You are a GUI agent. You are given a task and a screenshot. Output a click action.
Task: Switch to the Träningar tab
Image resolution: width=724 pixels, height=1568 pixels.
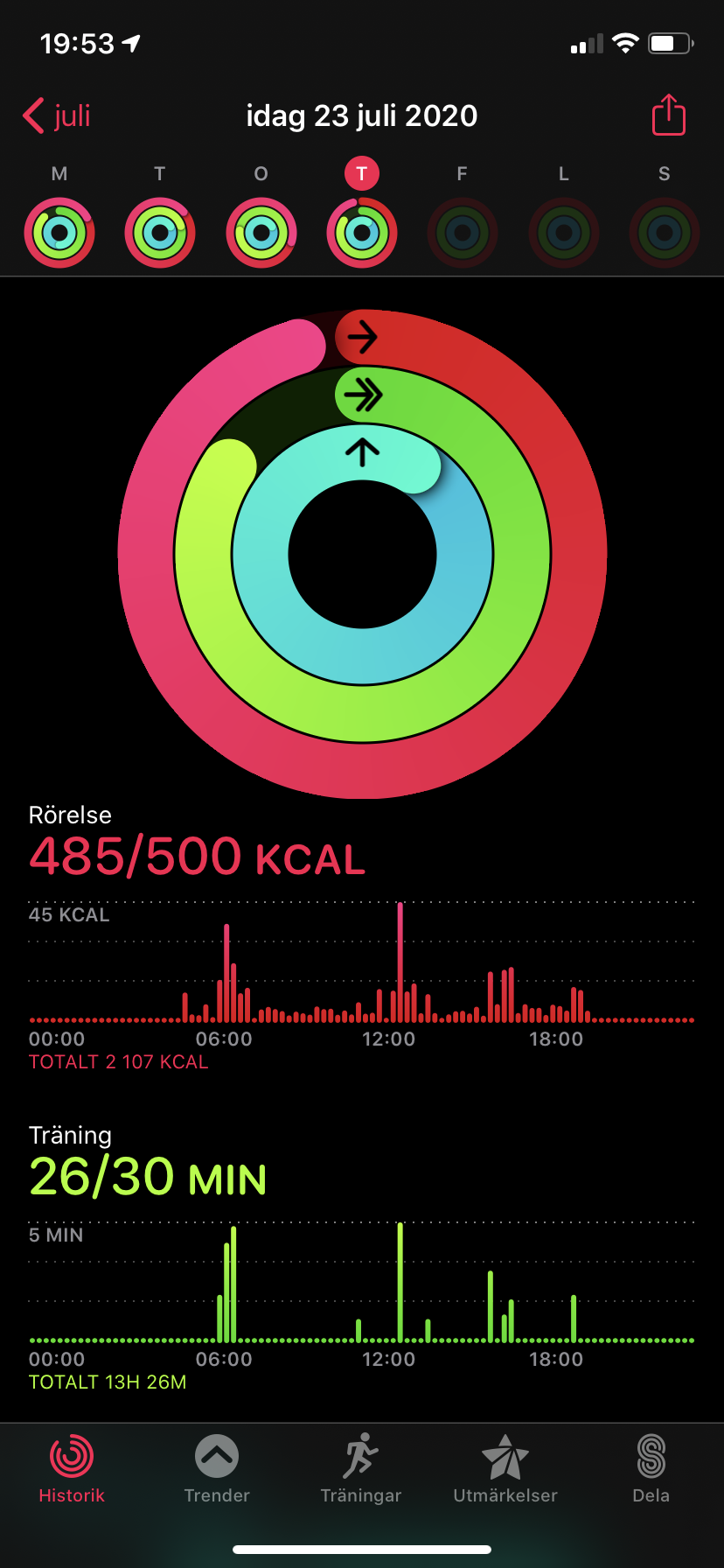click(x=361, y=1470)
